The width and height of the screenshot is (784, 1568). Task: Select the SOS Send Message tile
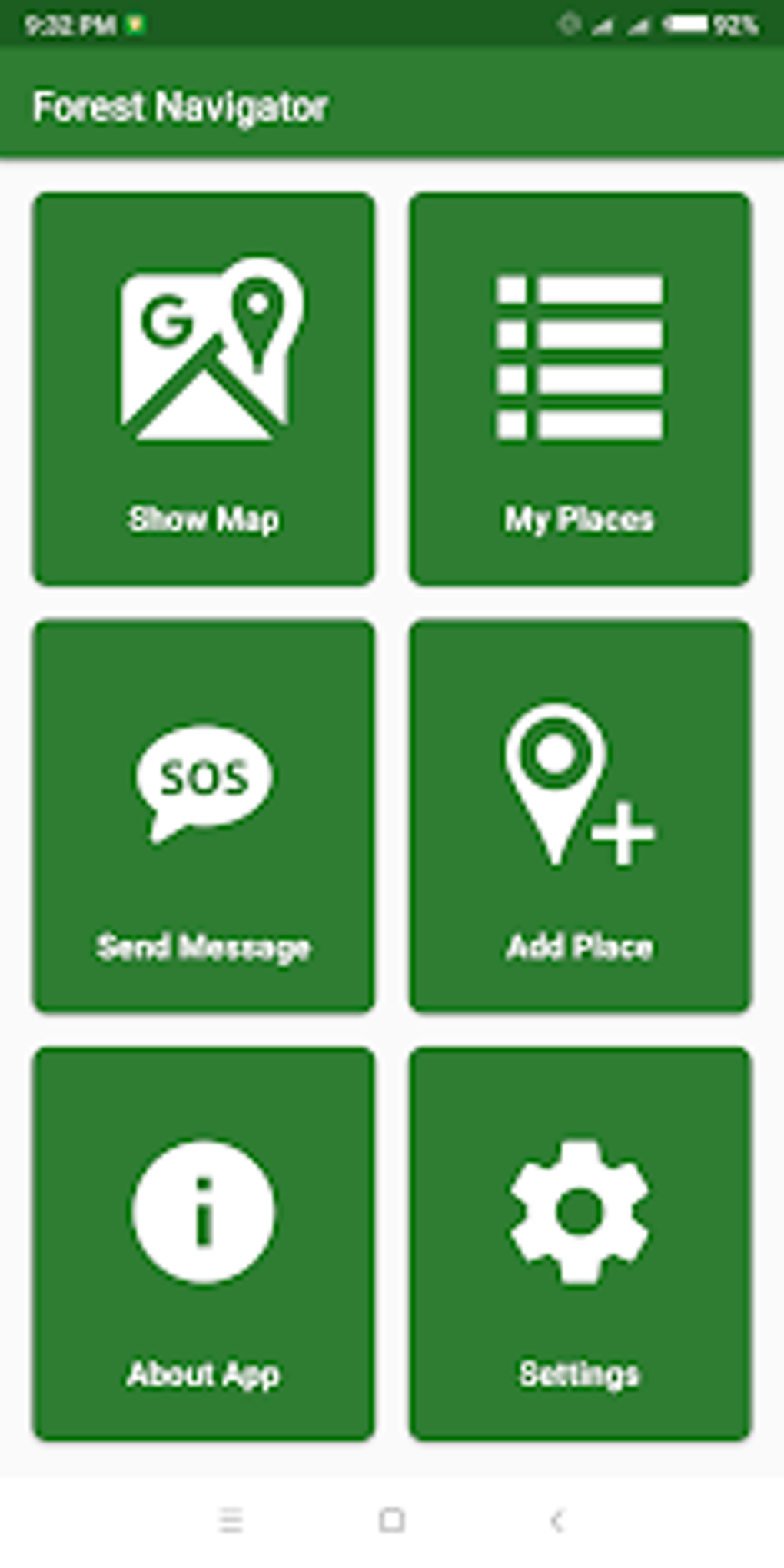point(204,816)
